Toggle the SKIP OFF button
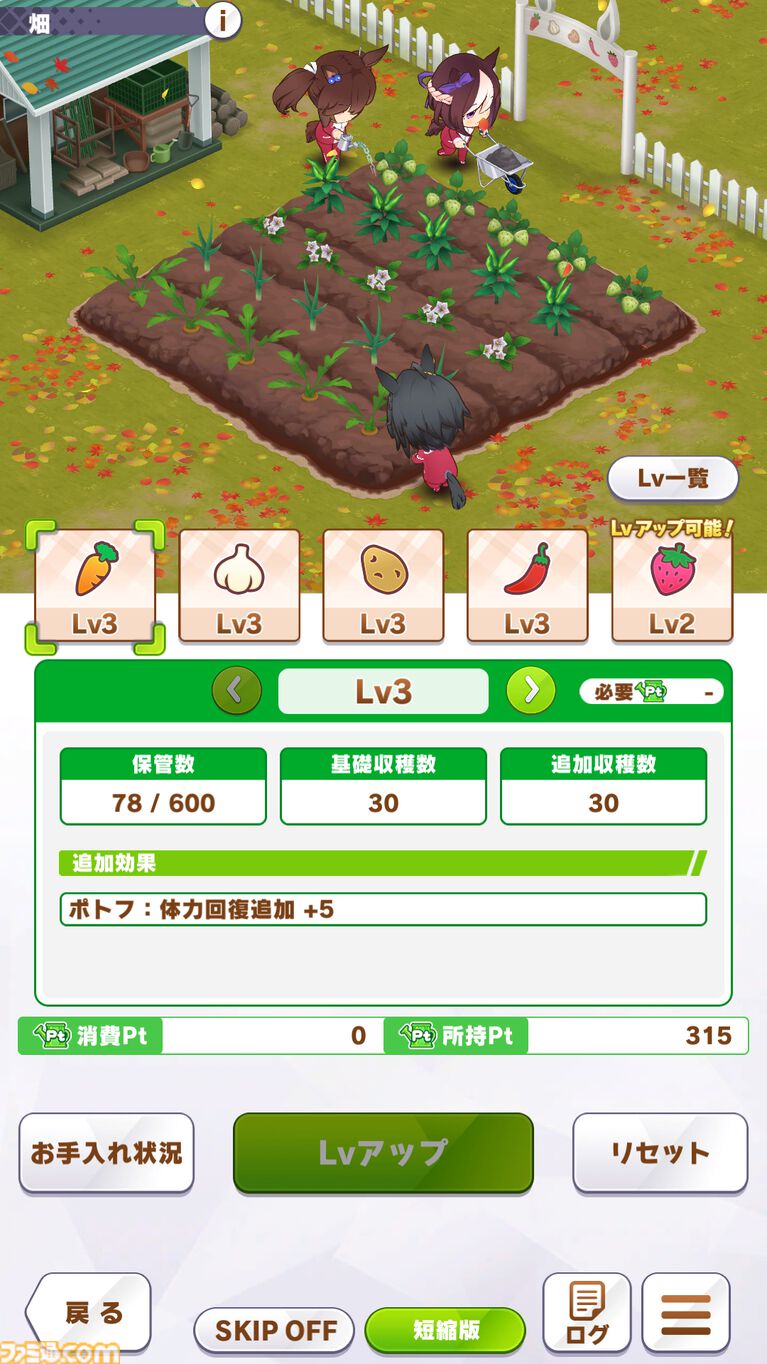This screenshot has height=1364, width=767. coord(274,1330)
